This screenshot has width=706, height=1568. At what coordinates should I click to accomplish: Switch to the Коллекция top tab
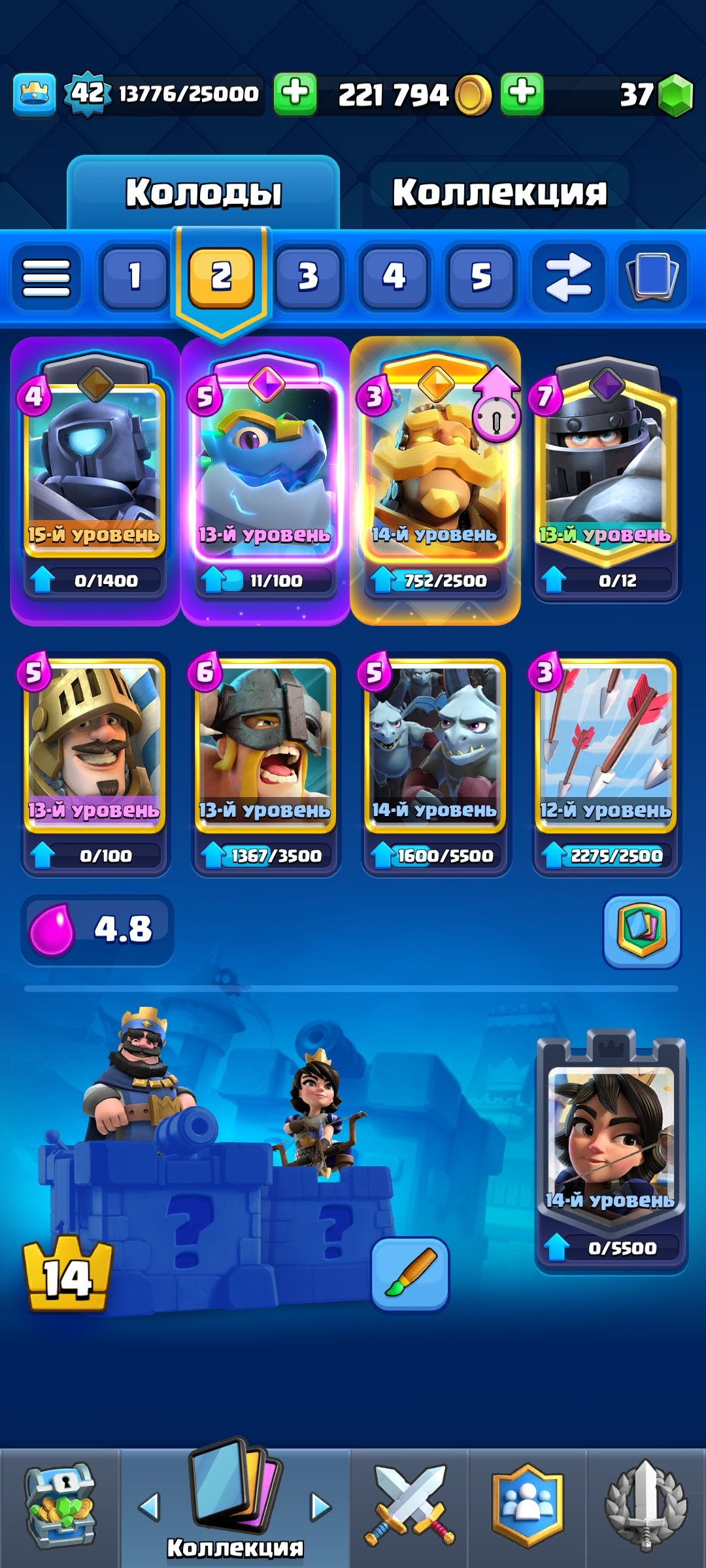coord(499,193)
